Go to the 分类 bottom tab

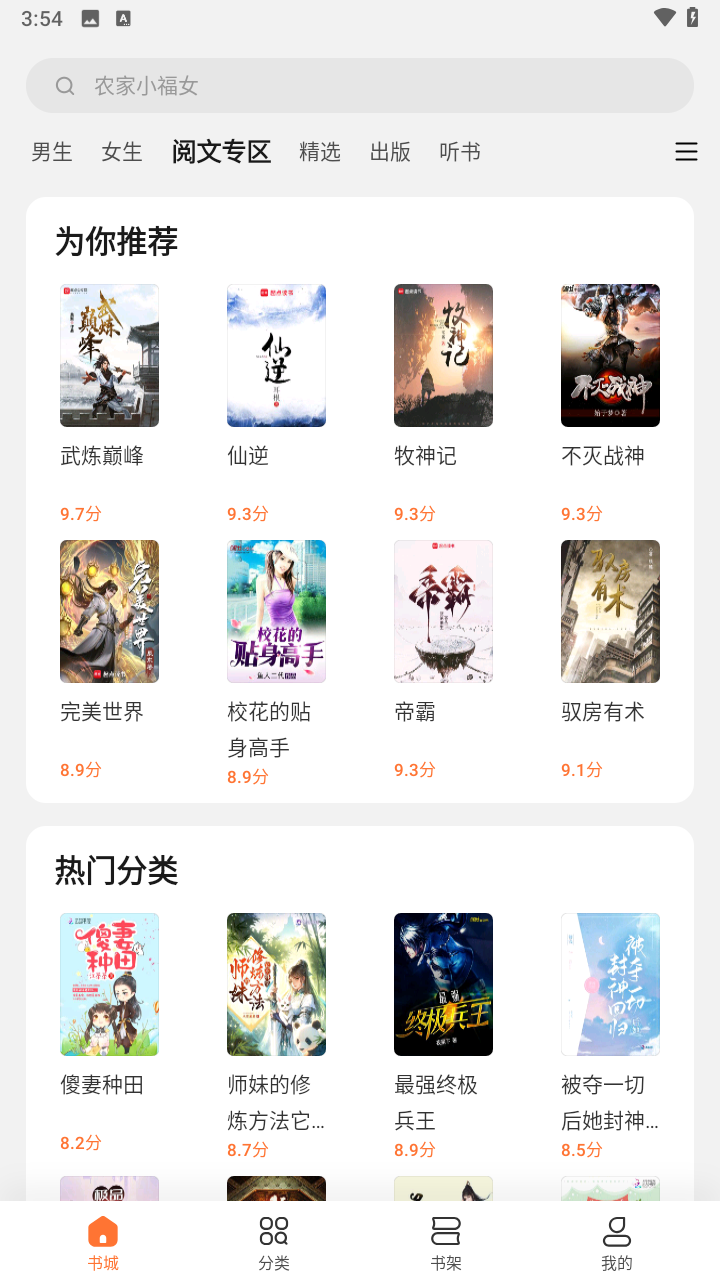(x=274, y=1243)
